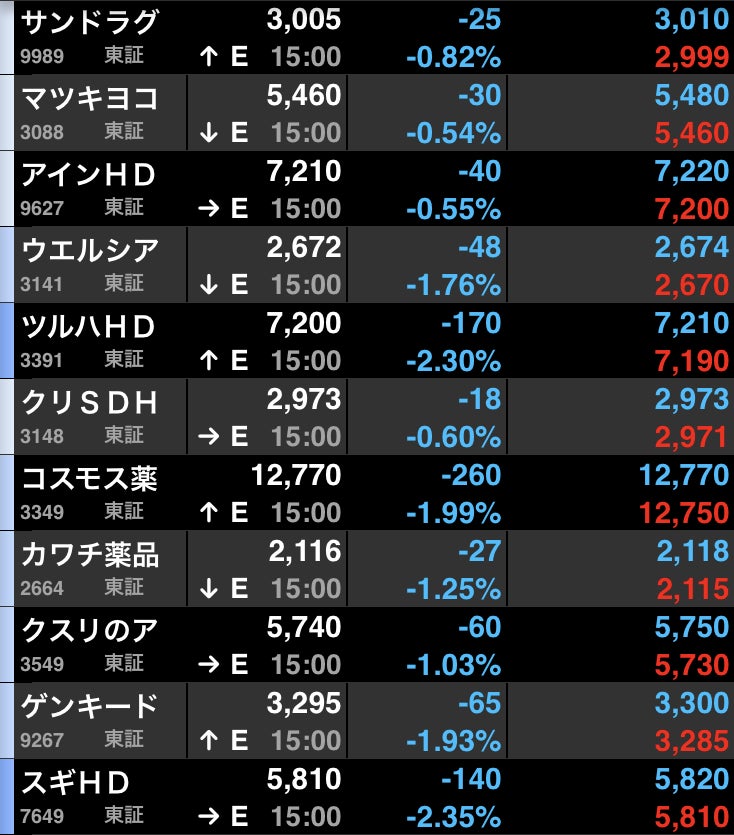Screen dimensions: 734x835
Task: Open スギHD stock details
Action: pos(90,781)
